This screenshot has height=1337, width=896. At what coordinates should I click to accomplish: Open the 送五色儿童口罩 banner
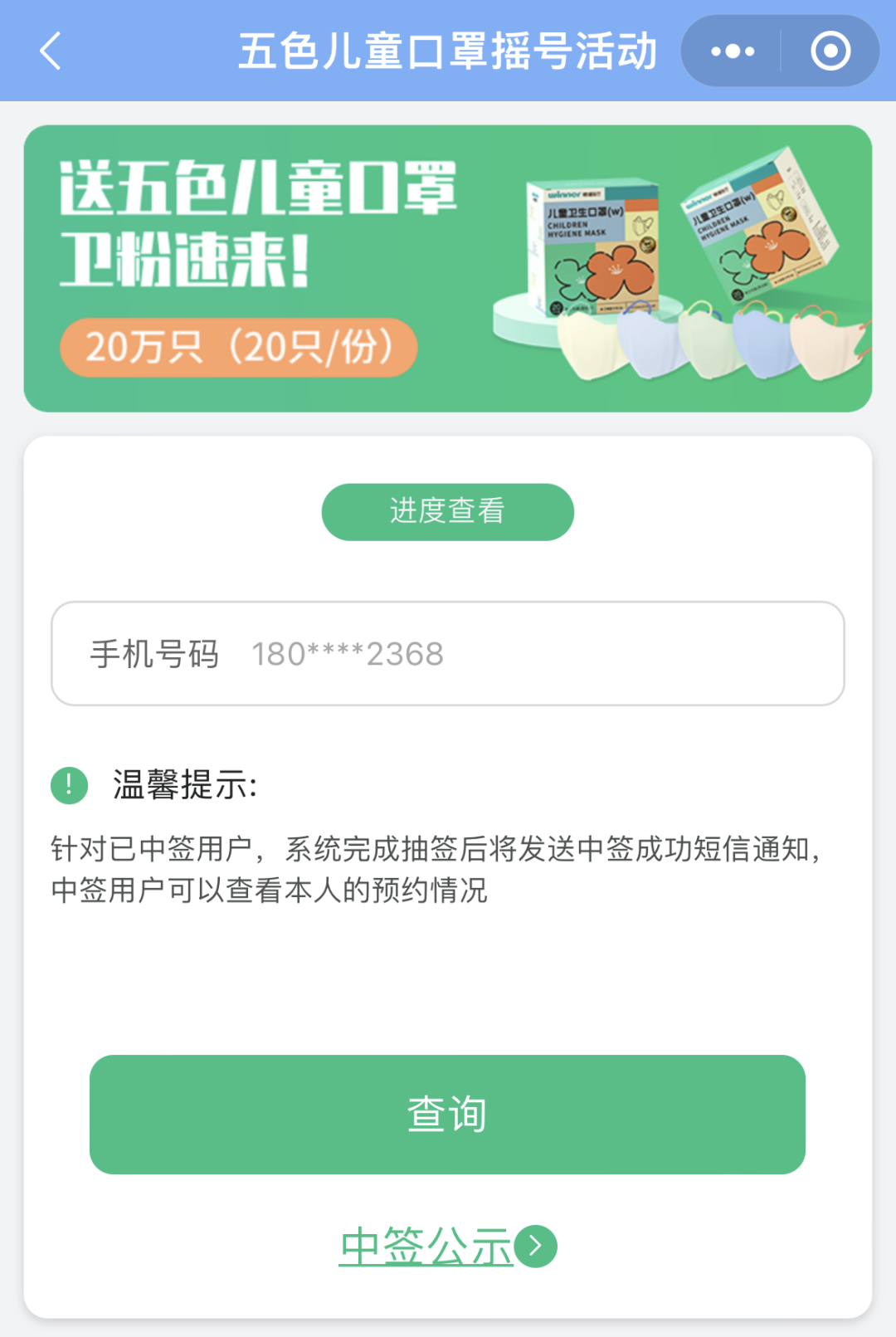(x=447, y=269)
